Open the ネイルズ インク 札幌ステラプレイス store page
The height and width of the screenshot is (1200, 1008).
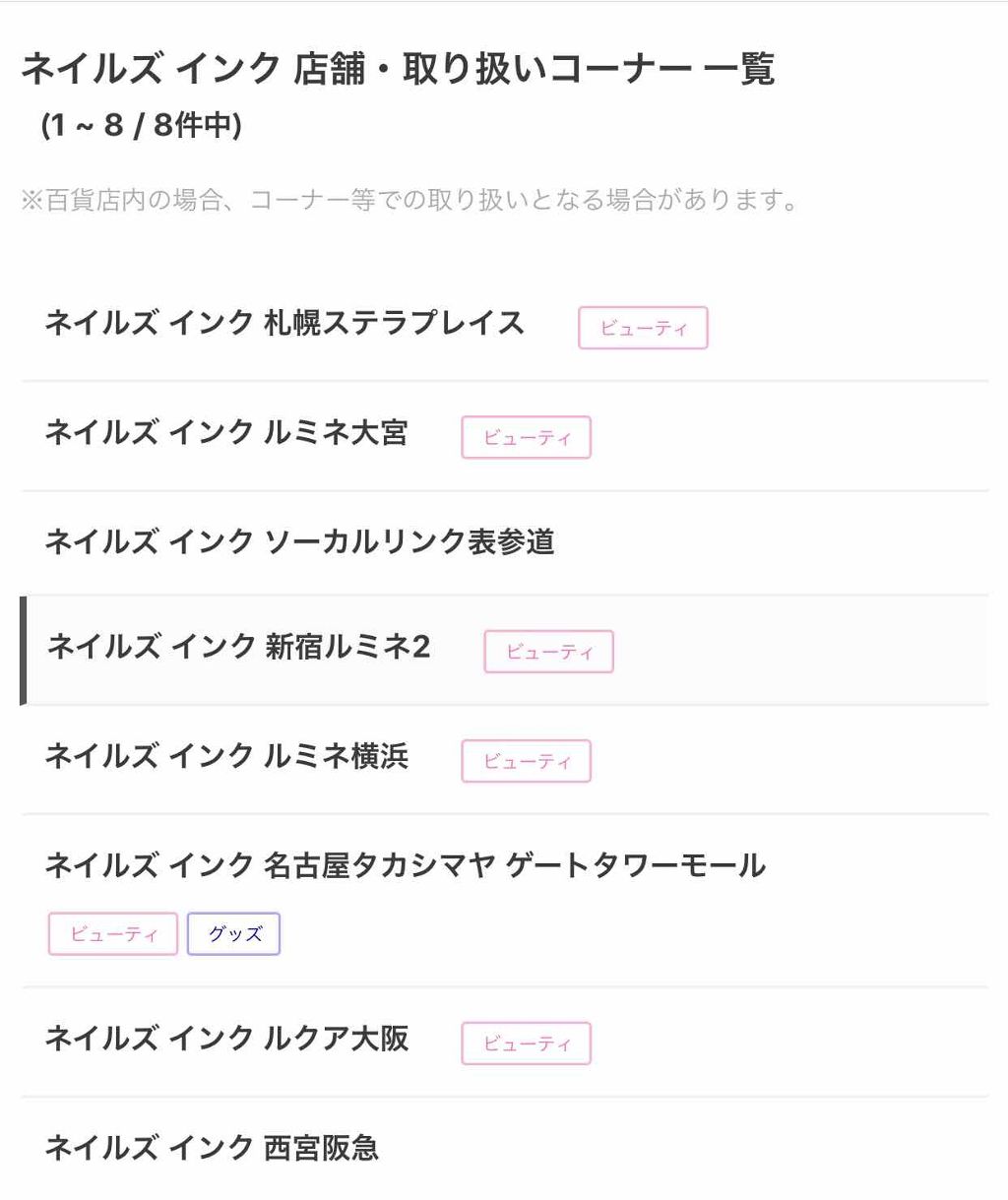(283, 321)
